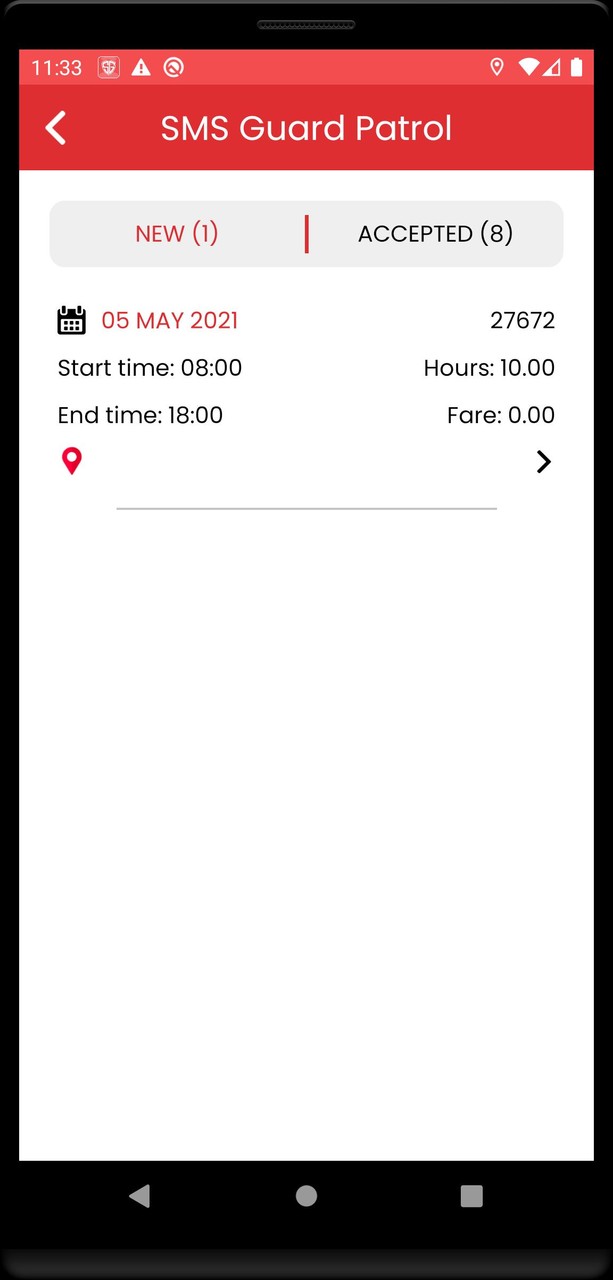
Task: Select the NEW (1) tab
Action: pyautogui.click(x=177, y=234)
